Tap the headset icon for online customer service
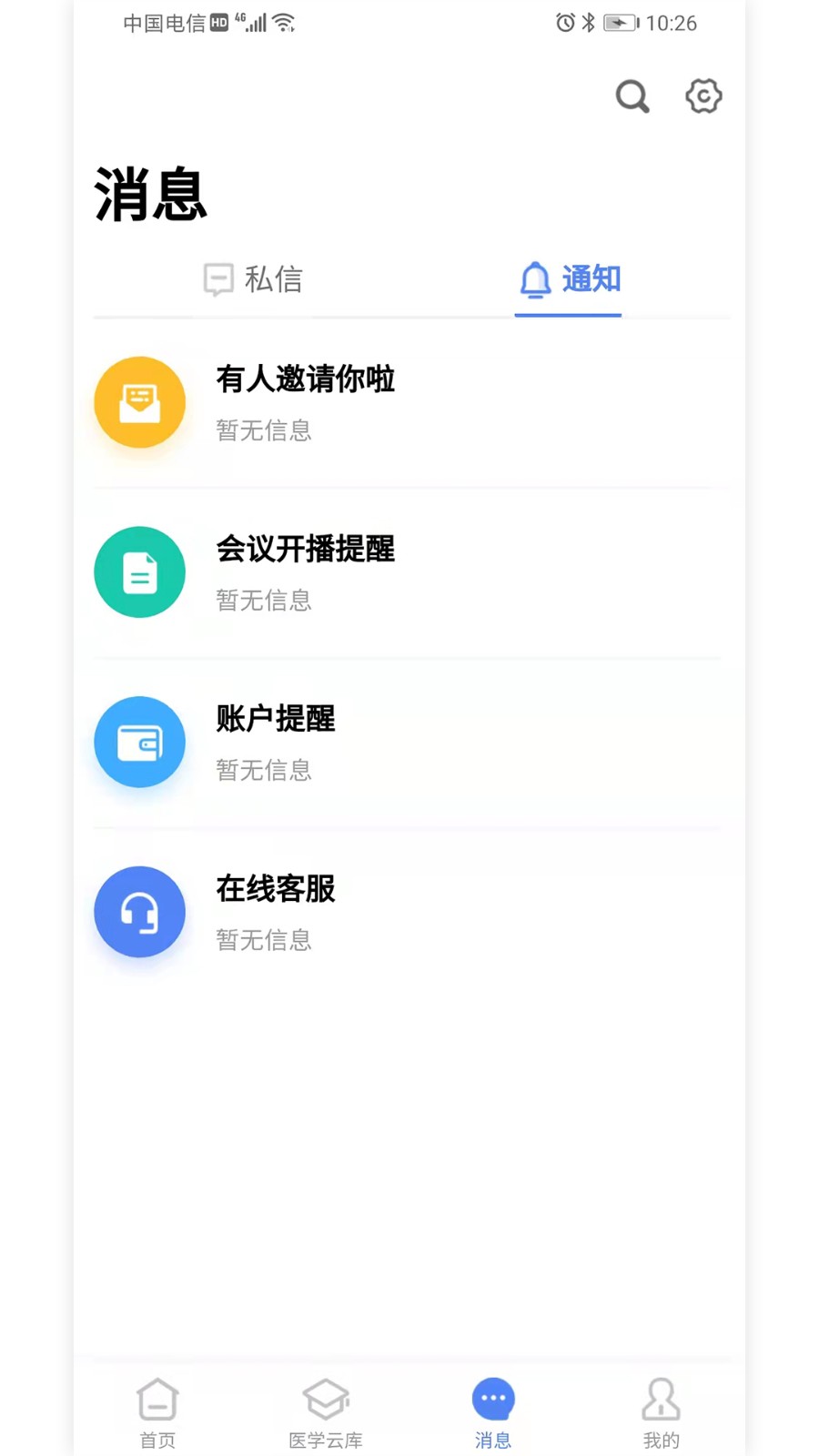Screen dimensions: 819x1456 [139, 911]
